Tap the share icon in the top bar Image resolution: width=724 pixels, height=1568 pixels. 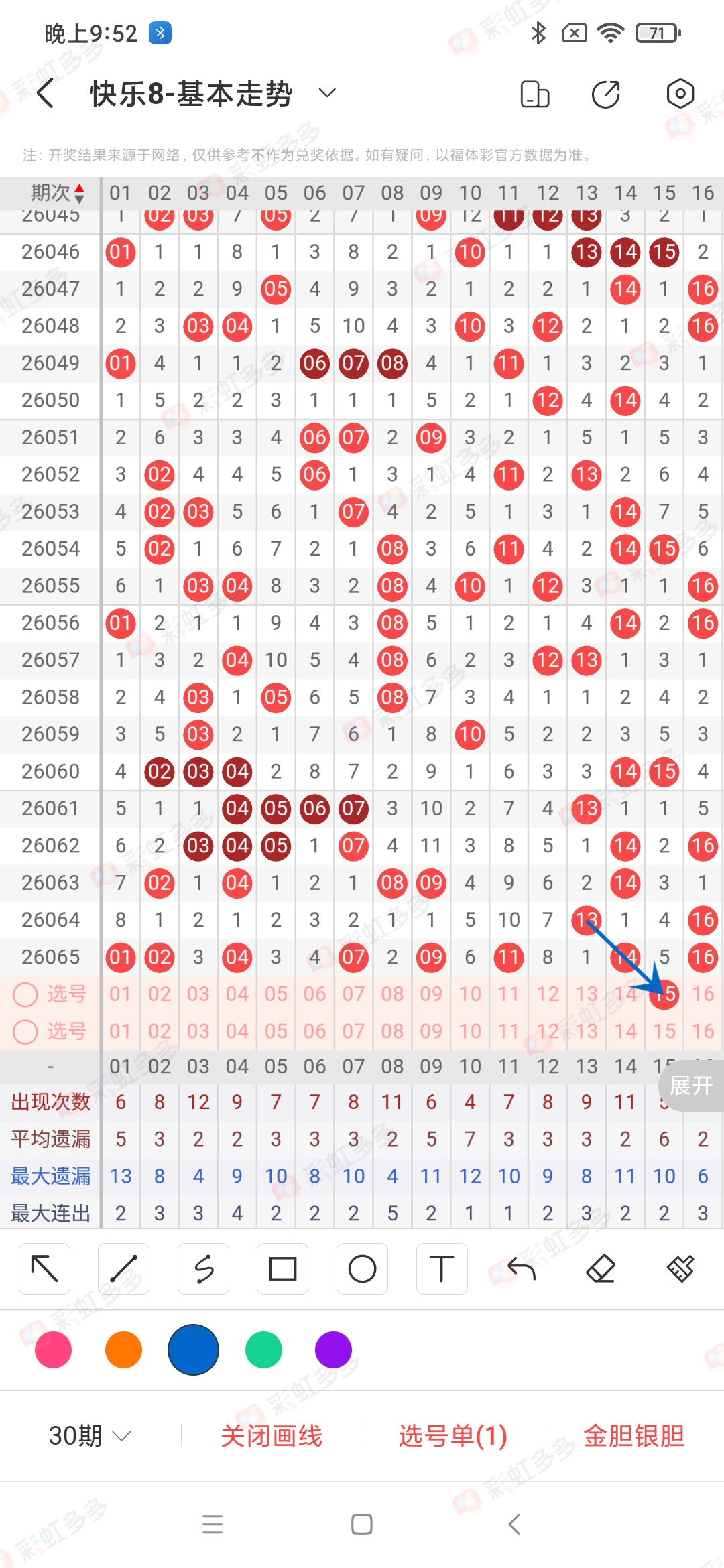(604, 93)
